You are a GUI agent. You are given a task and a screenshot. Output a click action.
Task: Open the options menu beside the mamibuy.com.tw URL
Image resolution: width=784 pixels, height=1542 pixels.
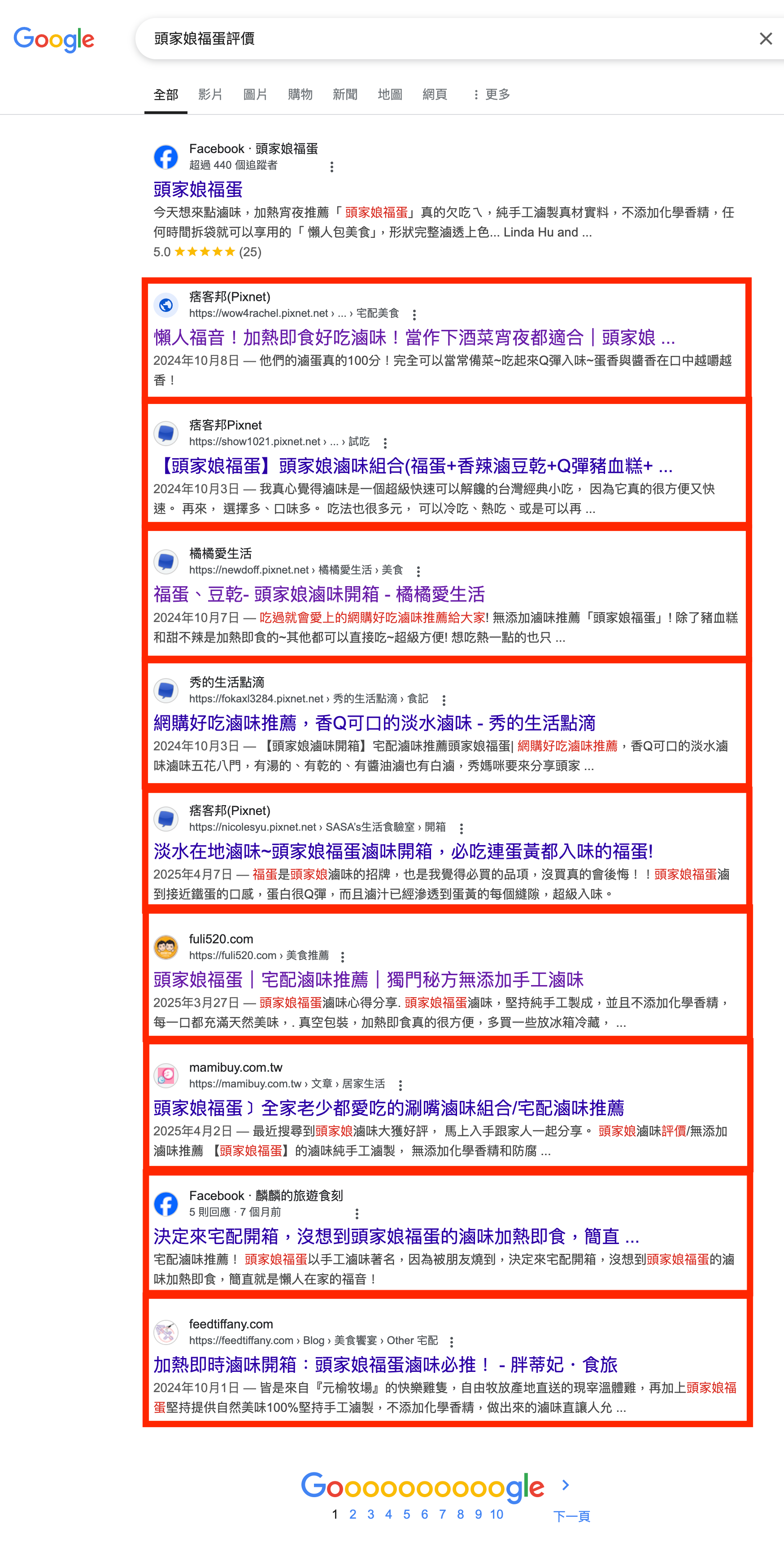pyautogui.click(x=401, y=1085)
